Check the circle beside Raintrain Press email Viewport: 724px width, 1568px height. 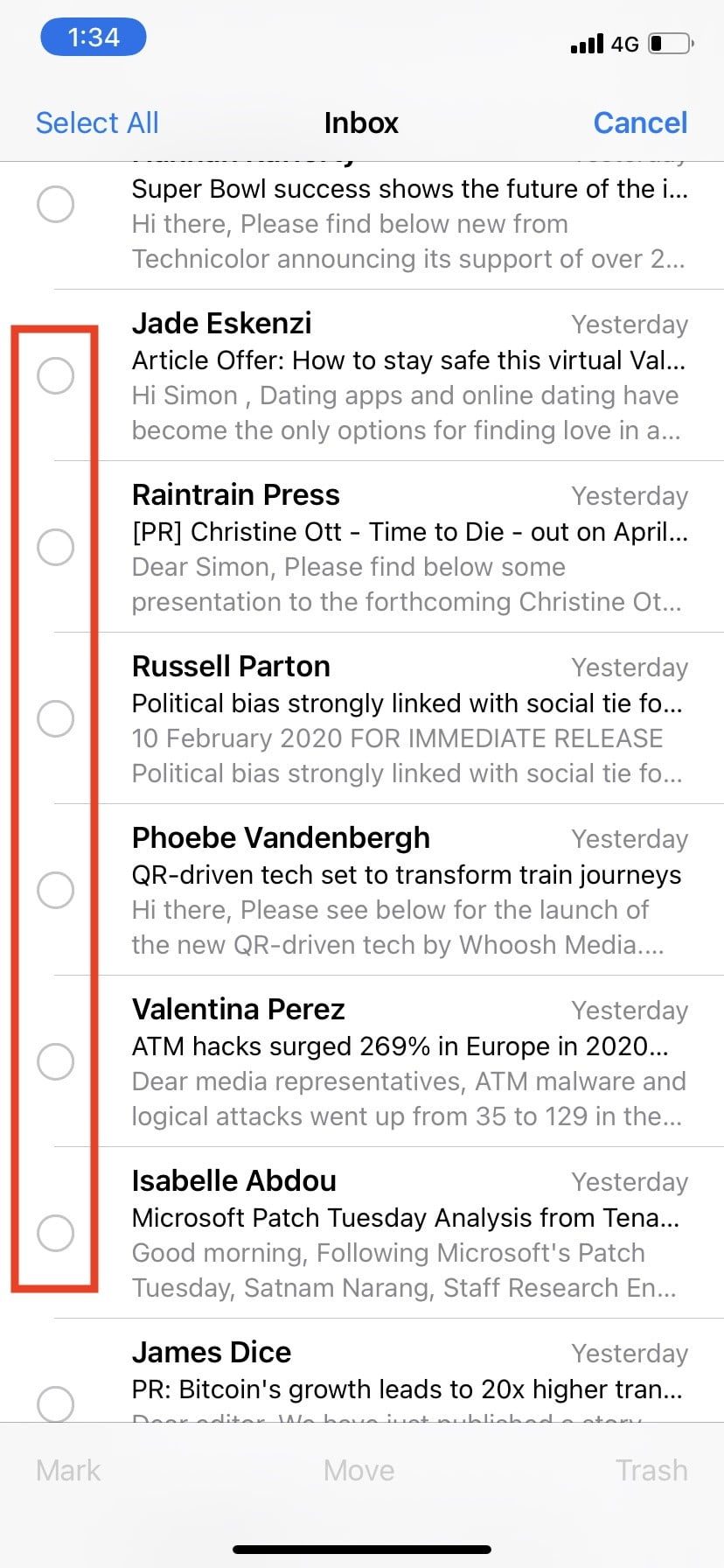click(55, 548)
